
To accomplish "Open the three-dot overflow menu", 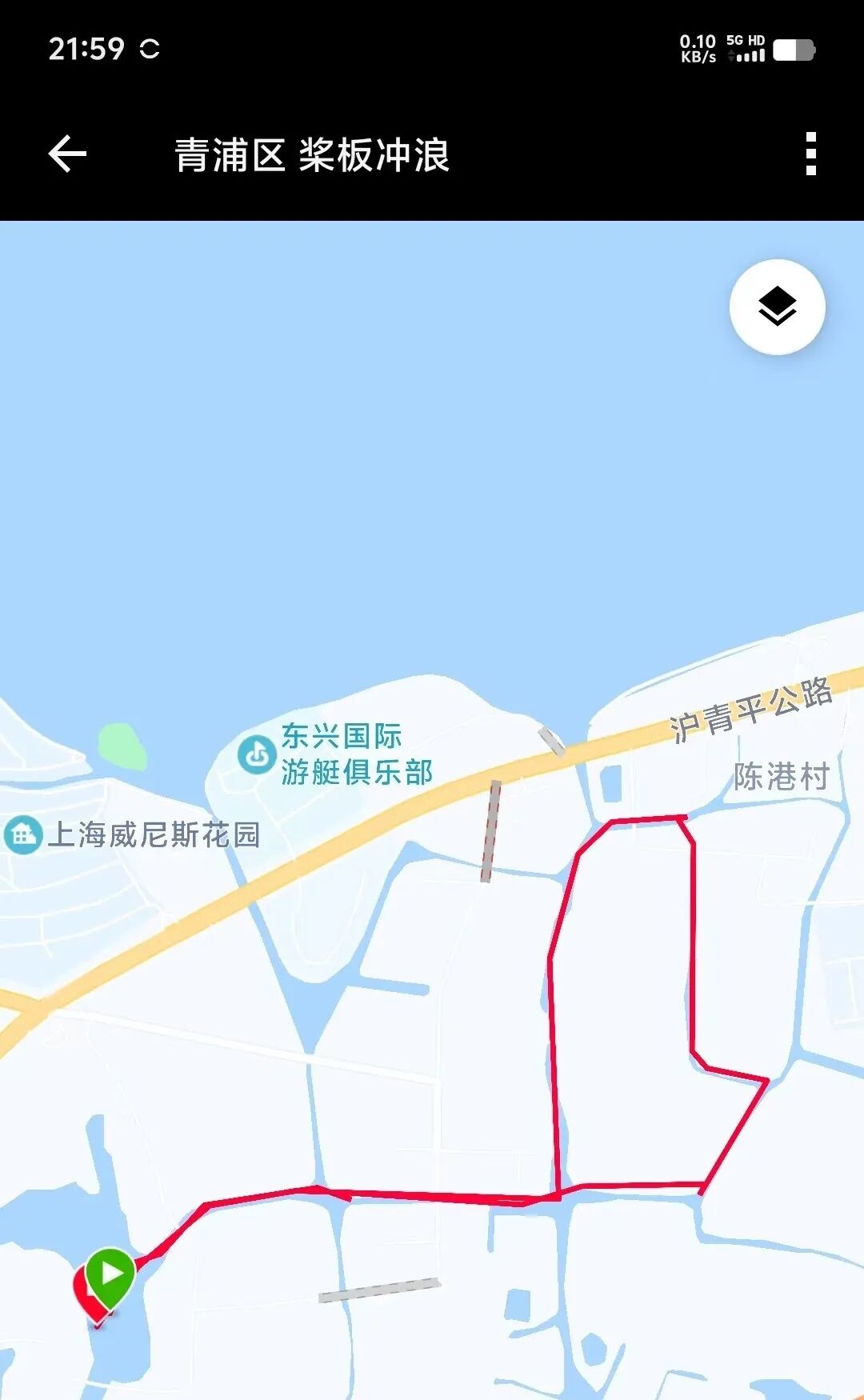I will [x=810, y=154].
